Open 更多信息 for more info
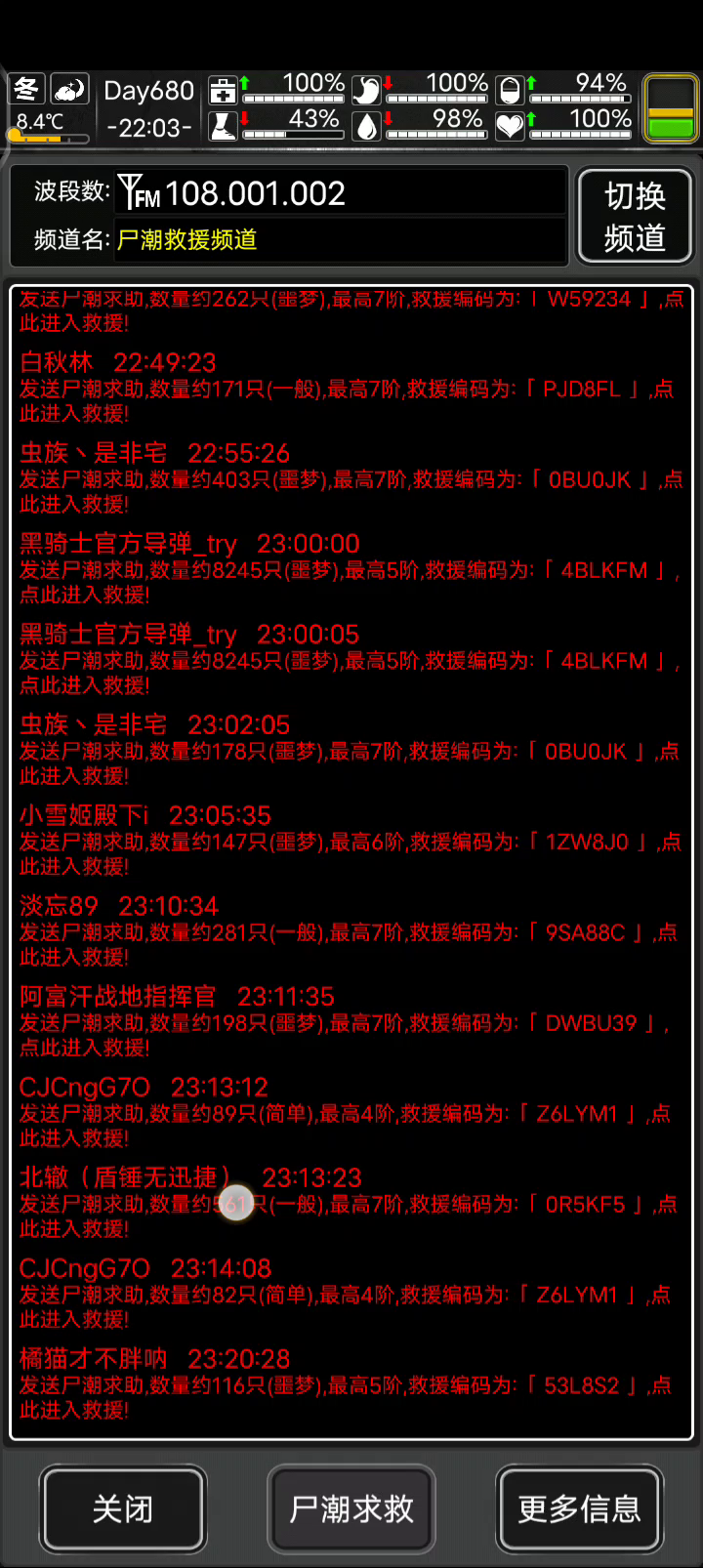This screenshot has height=1568, width=703. click(x=580, y=1508)
